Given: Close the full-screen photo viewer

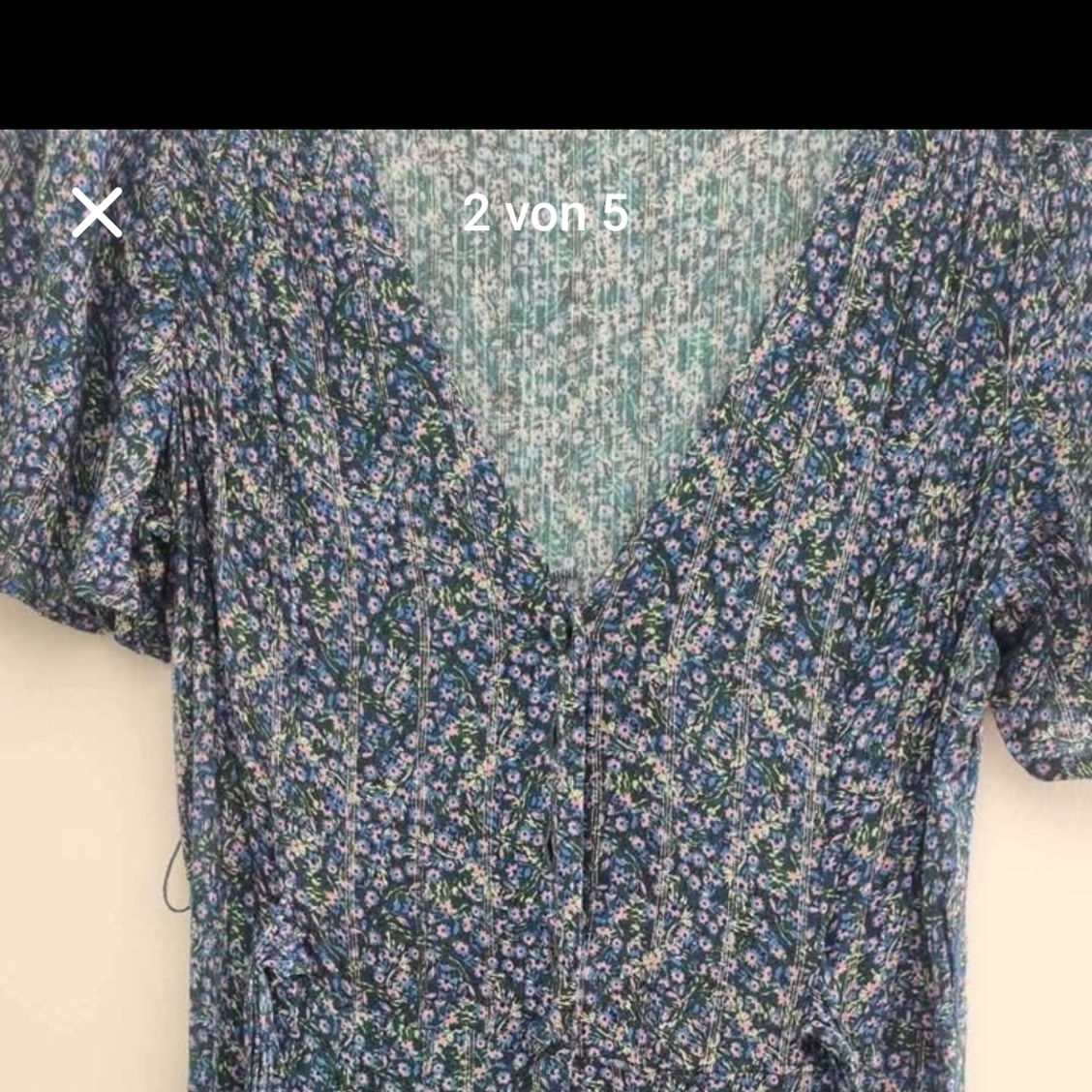Looking at the screenshot, I should [97, 213].
